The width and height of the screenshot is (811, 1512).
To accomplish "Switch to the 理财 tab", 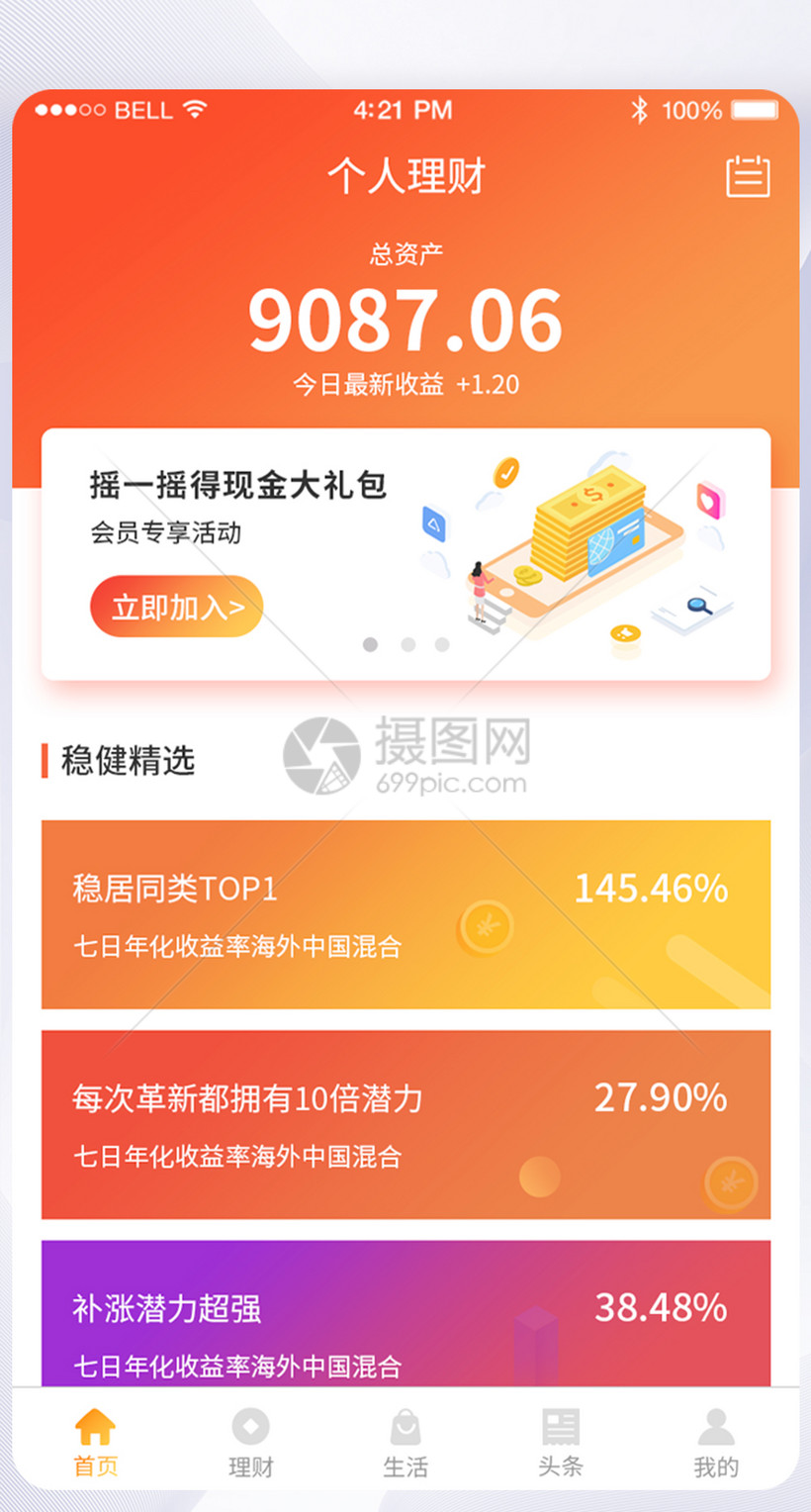I will (x=250, y=1443).
